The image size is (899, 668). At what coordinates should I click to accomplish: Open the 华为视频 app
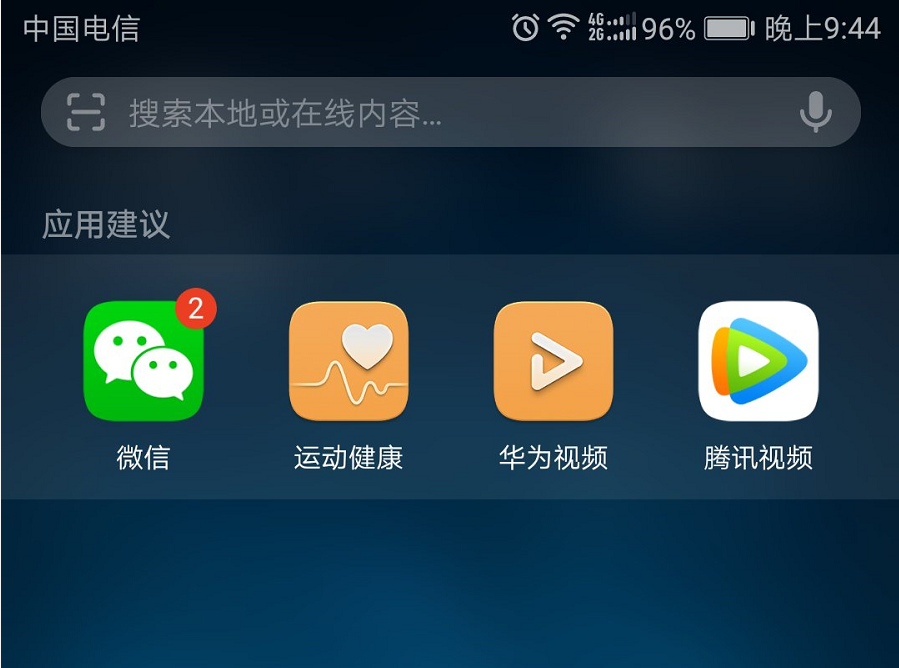(553, 361)
